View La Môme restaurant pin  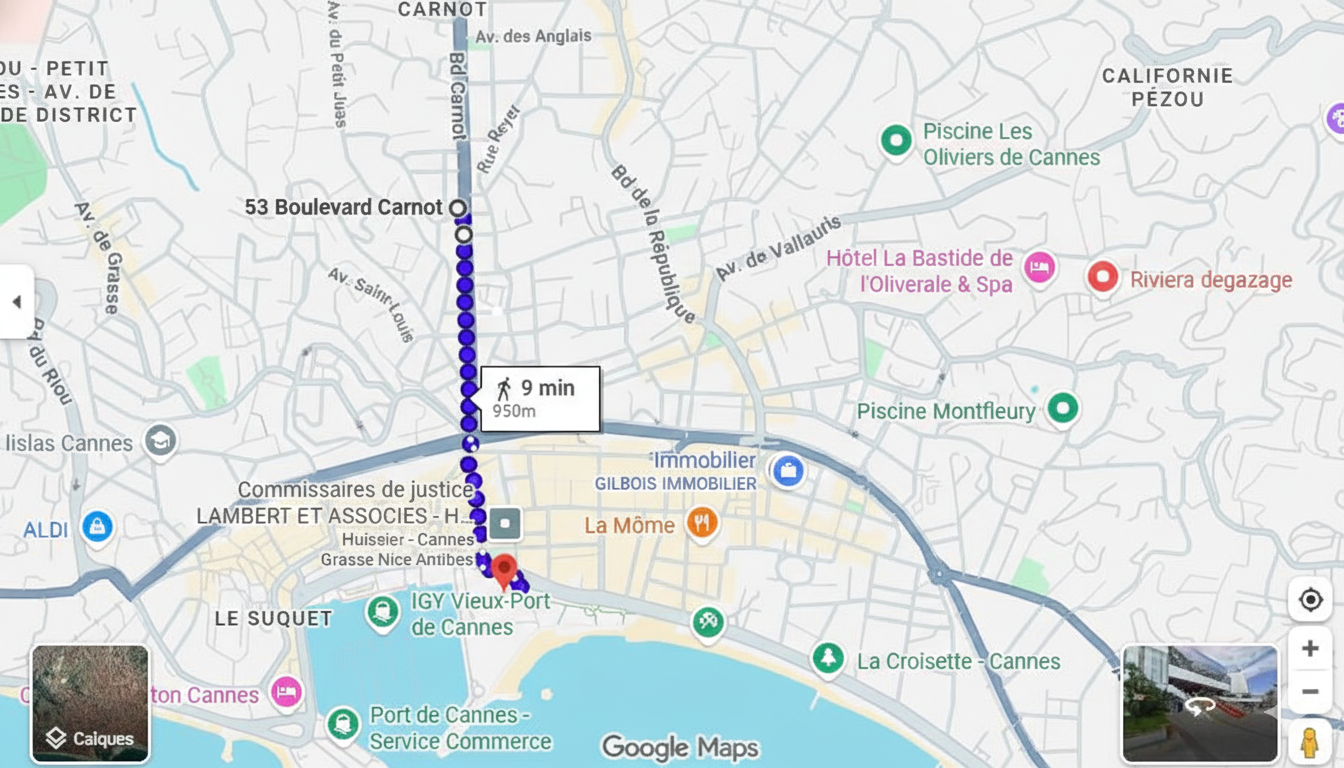(x=702, y=523)
